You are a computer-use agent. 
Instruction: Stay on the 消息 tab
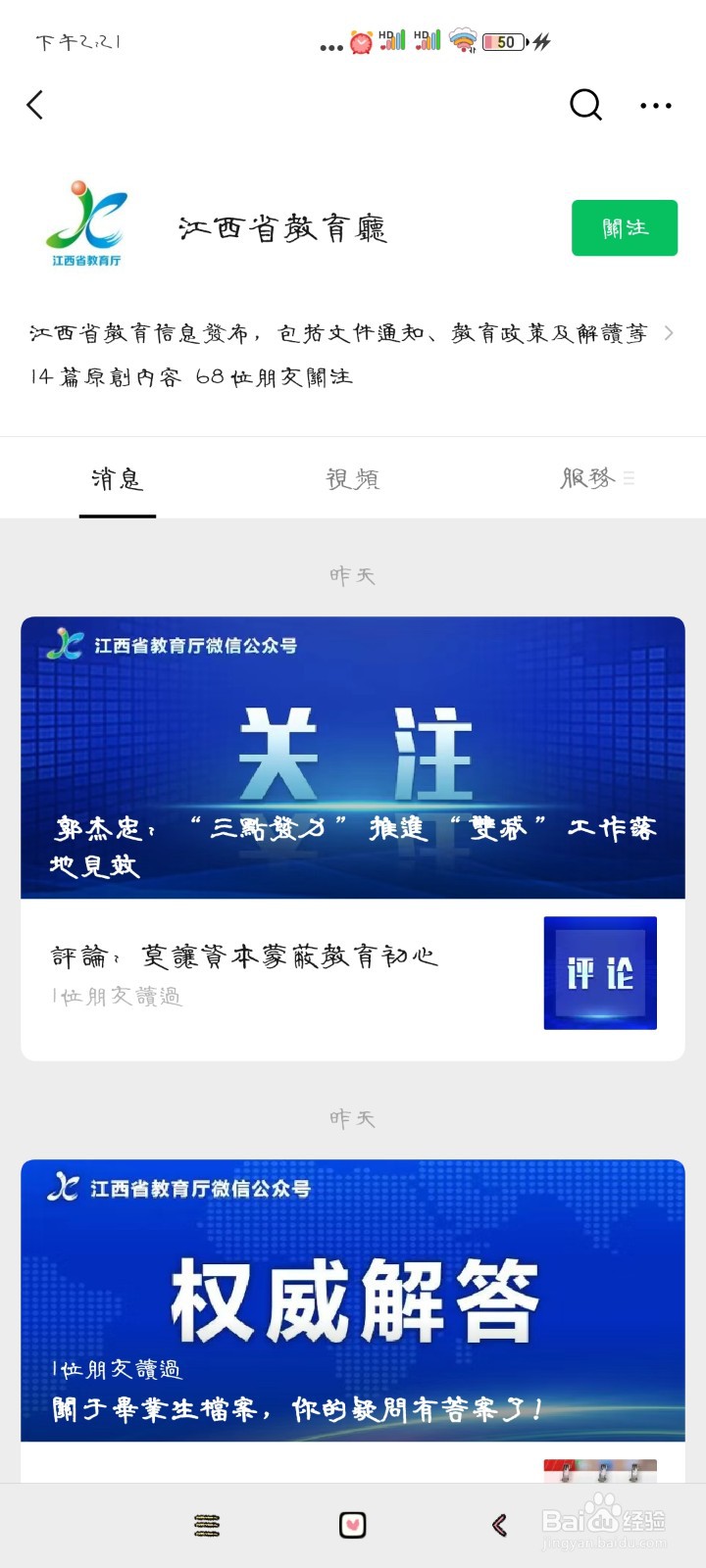coord(116,479)
